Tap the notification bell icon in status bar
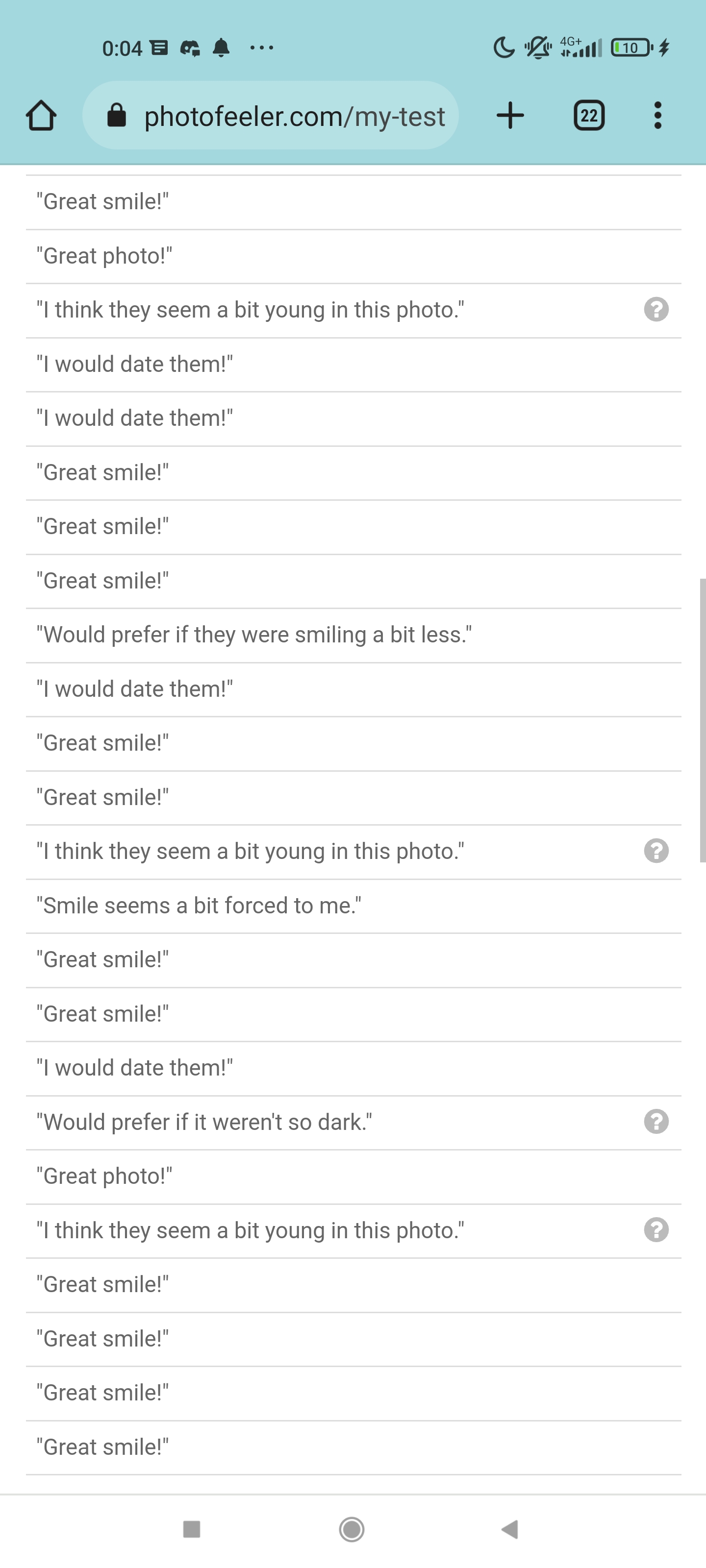Screen dimensions: 706x1568 tap(222, 48)
